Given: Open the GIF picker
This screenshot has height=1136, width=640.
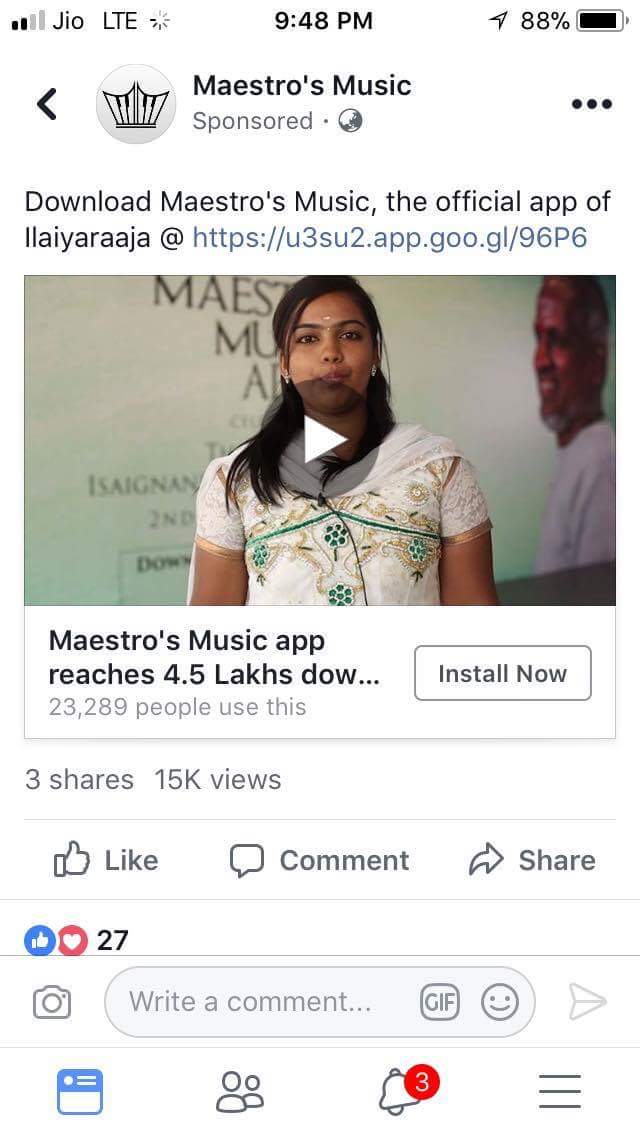Looking at the screenshot, I should coord(439,1002).
